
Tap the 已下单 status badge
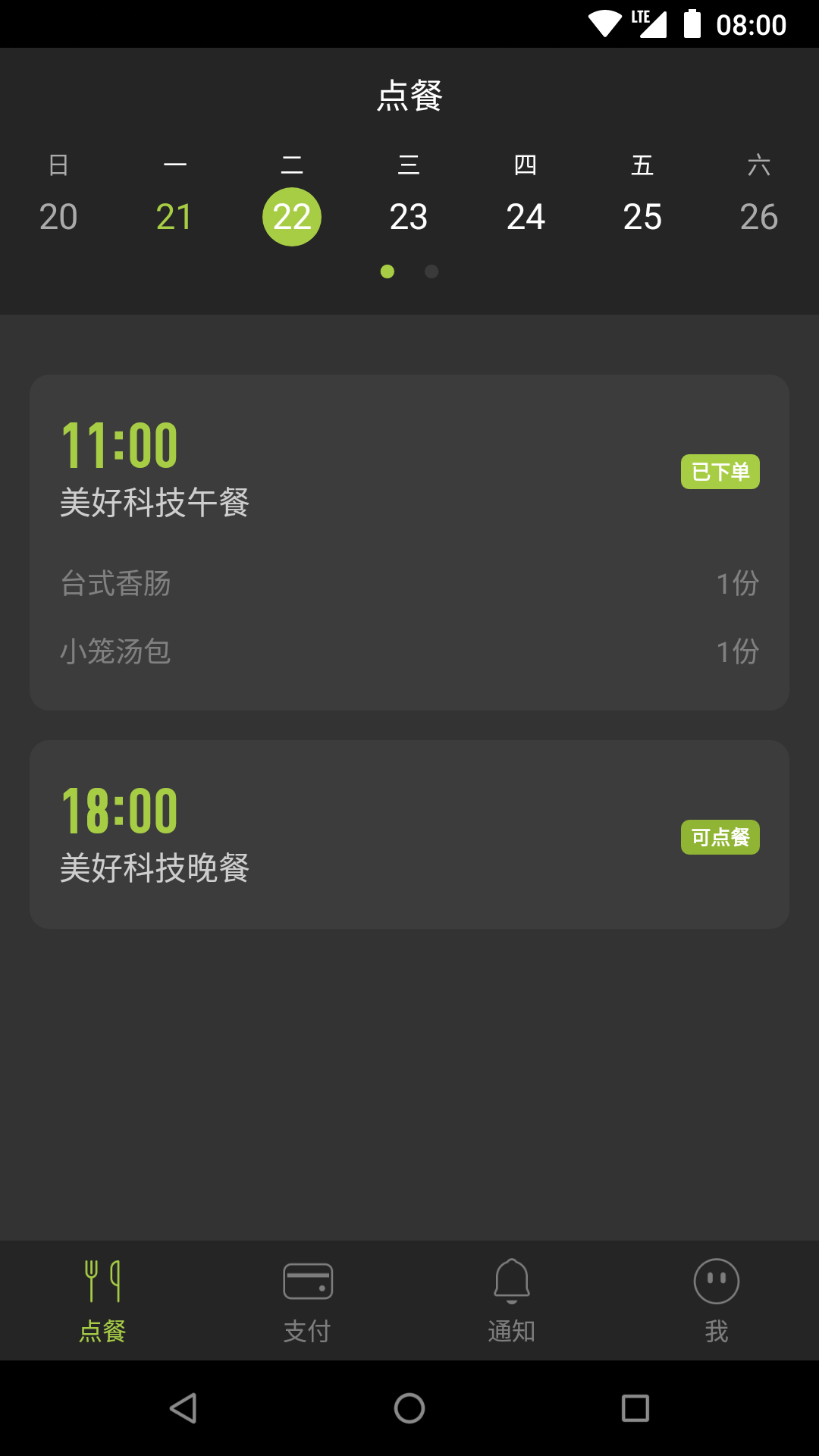720,471
